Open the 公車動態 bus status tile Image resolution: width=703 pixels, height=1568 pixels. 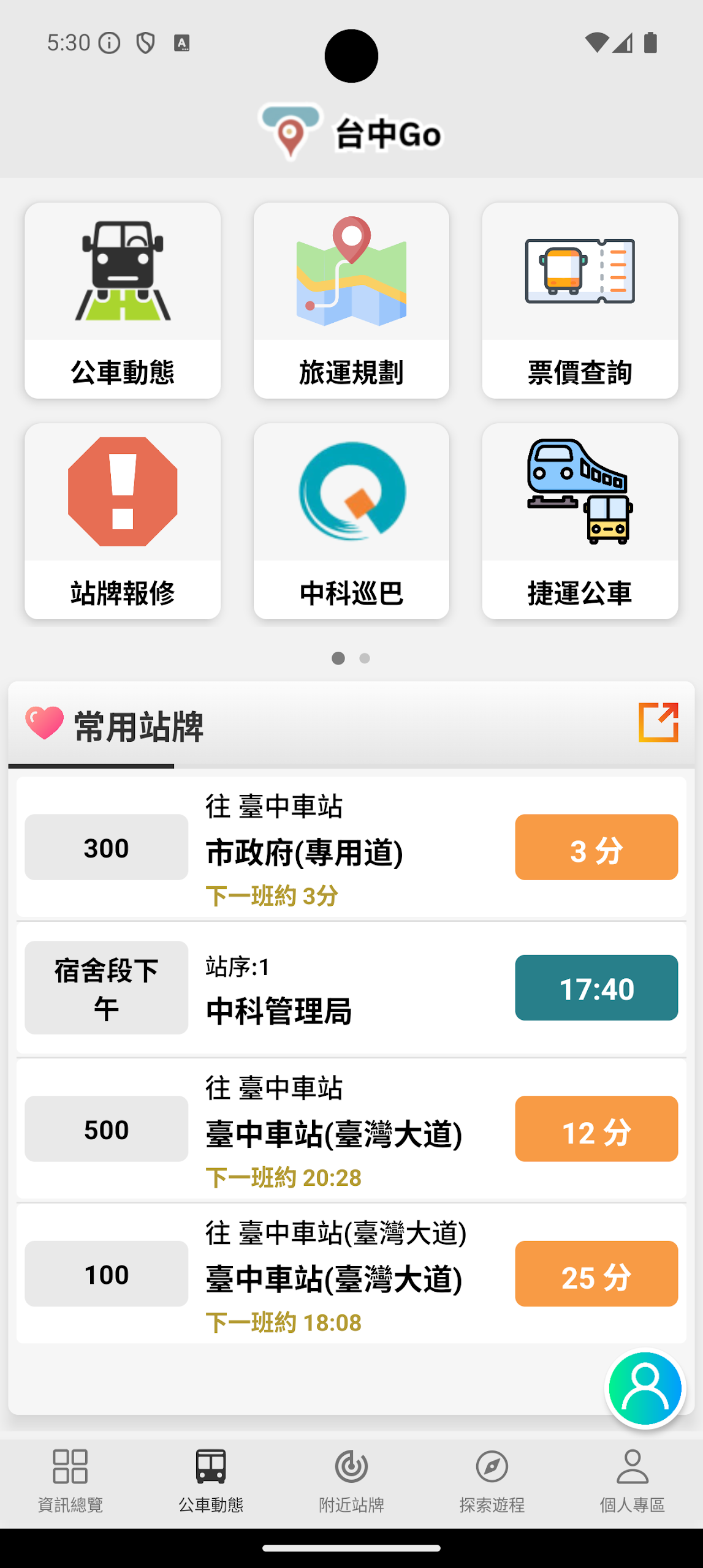[123, 301]
